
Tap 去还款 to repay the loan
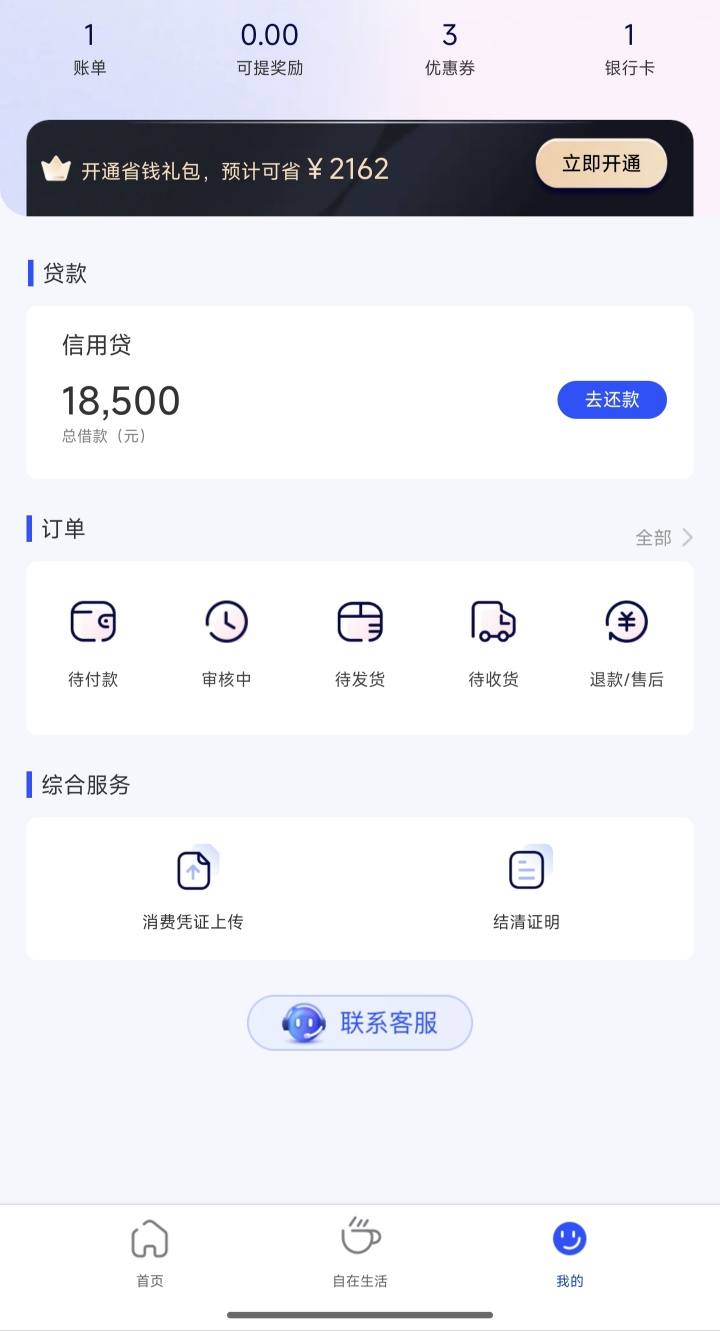[x=612, y=400]
